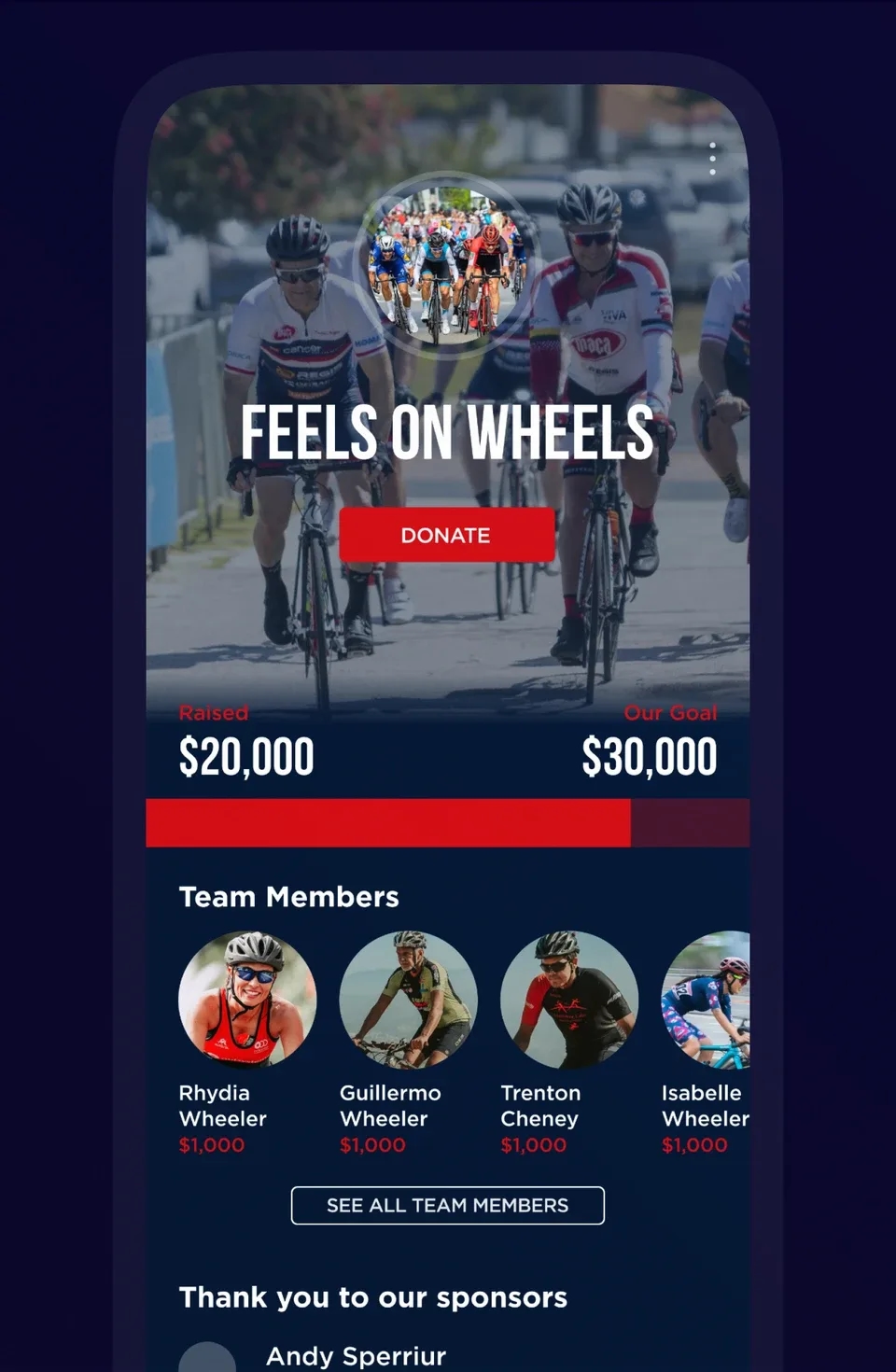Open sponsor Andy Sperriur
The image size is (896, 1372).
pyautogui.click(x=356, y=1355)
